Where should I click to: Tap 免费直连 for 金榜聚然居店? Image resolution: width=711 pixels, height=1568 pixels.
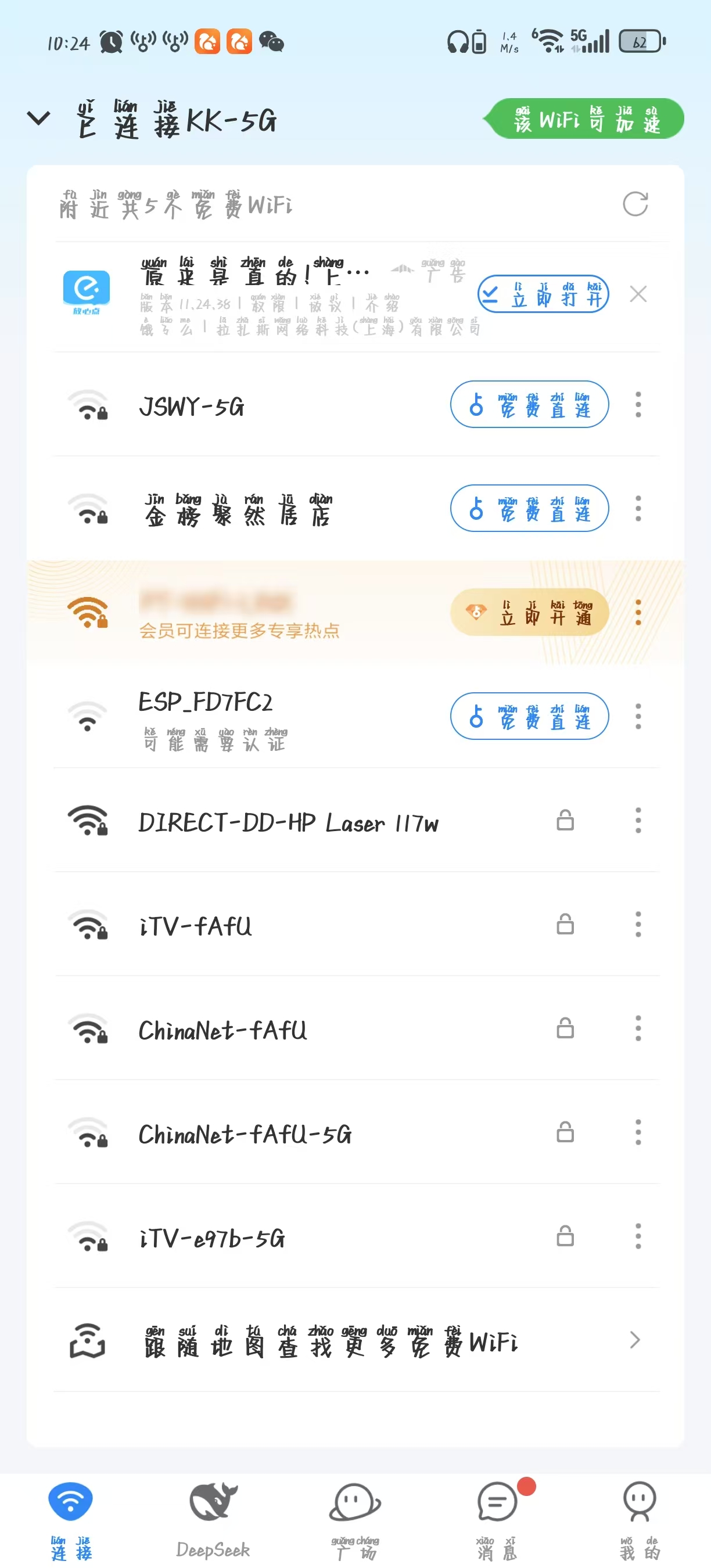click(x=529, y=508)
